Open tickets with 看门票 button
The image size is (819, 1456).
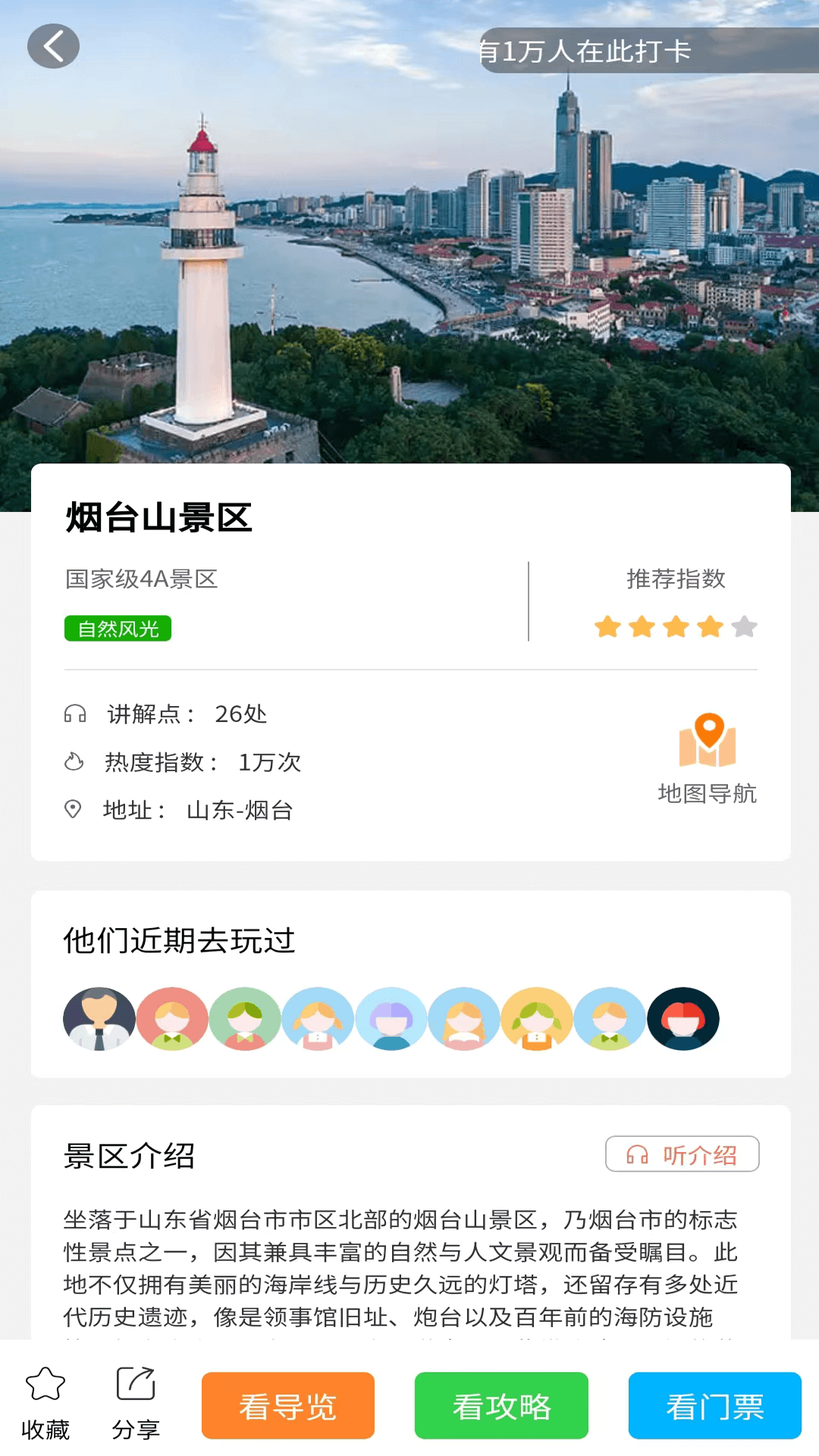coord(714,1406)
